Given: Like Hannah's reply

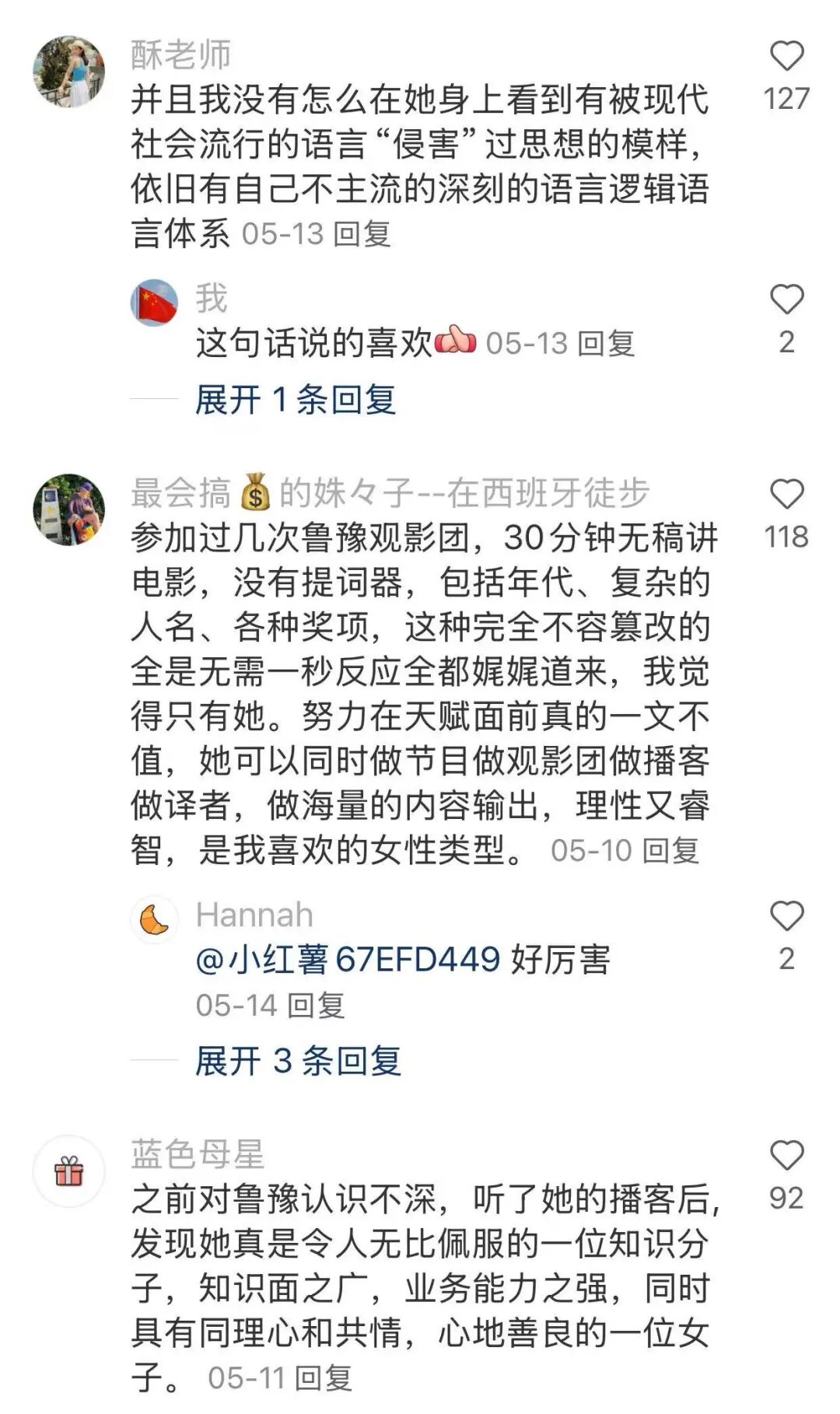Looking at the screenshot, I should 786,916.
